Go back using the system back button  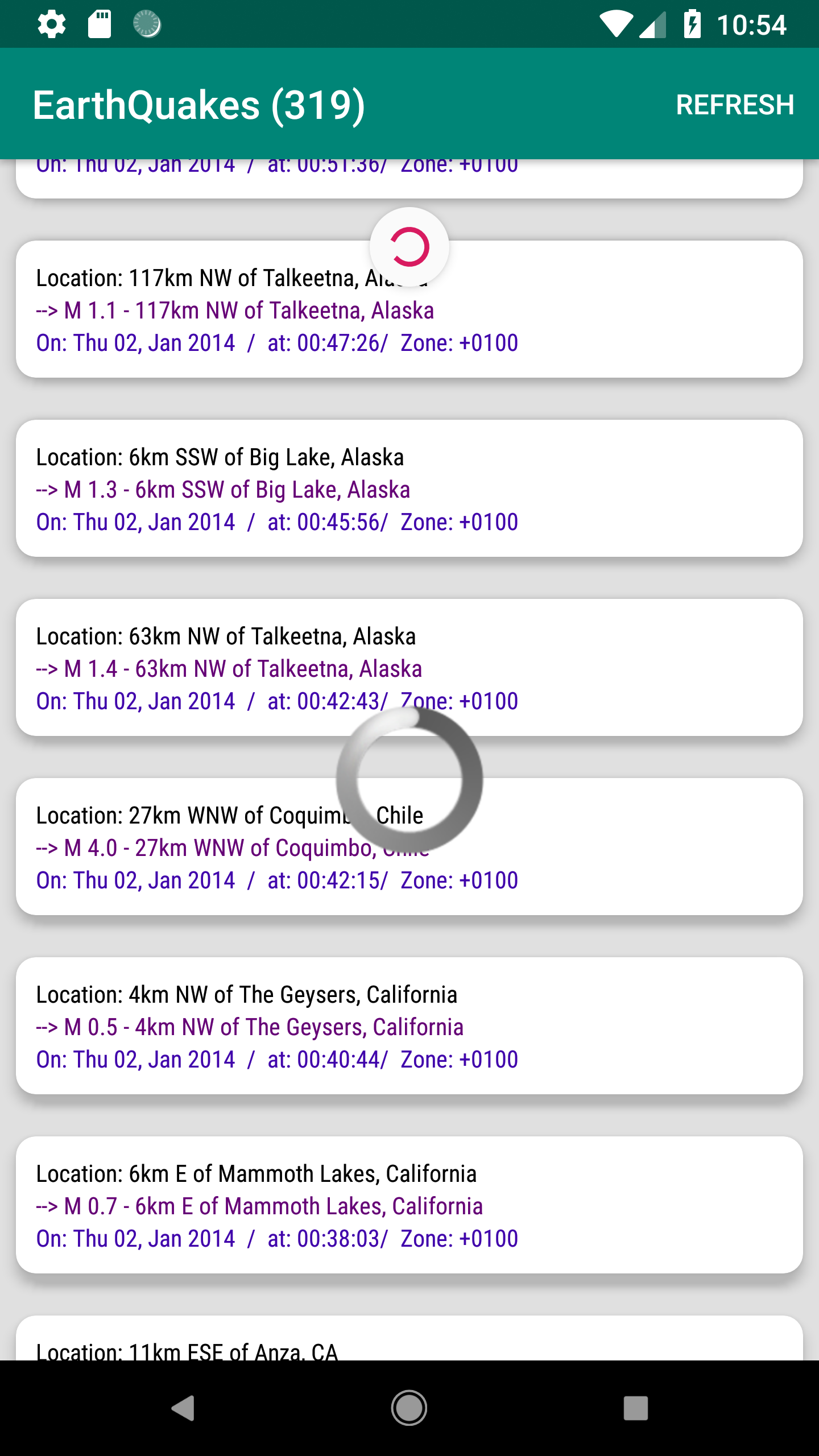(183, 1408)
